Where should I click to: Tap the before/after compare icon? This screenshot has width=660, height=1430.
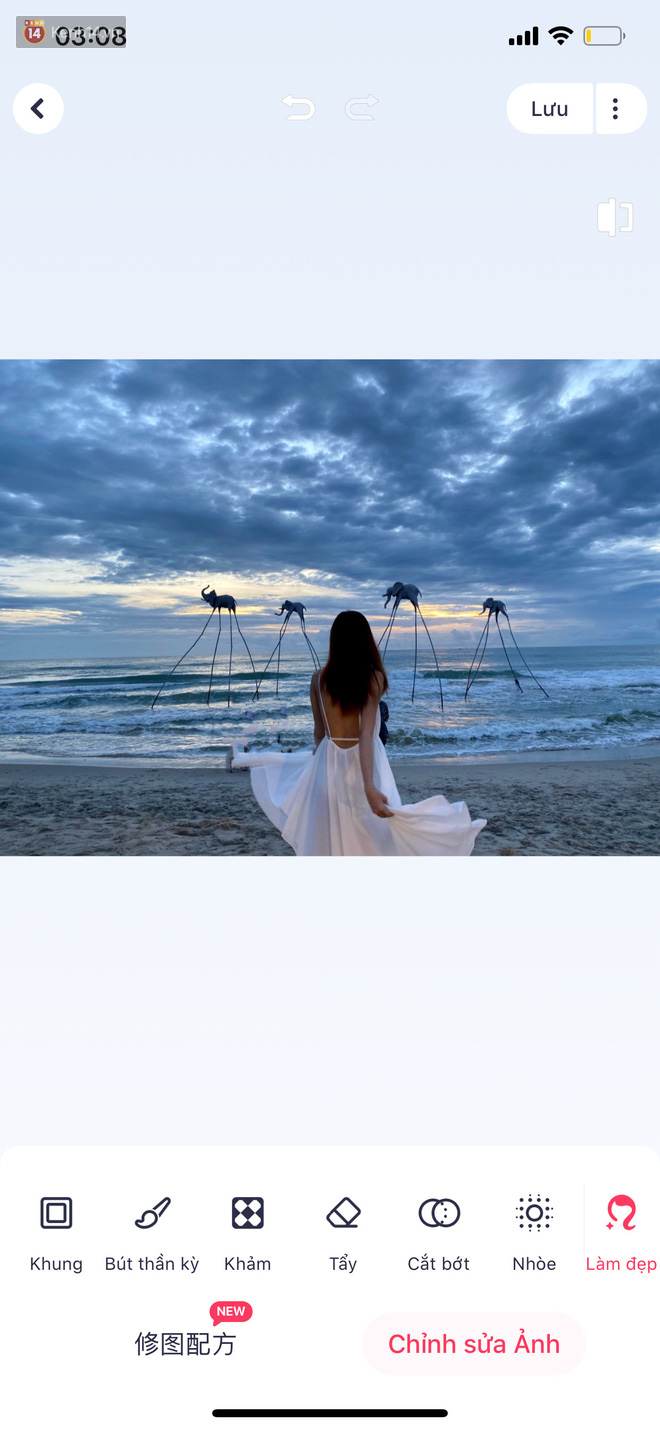coord(615,217)
